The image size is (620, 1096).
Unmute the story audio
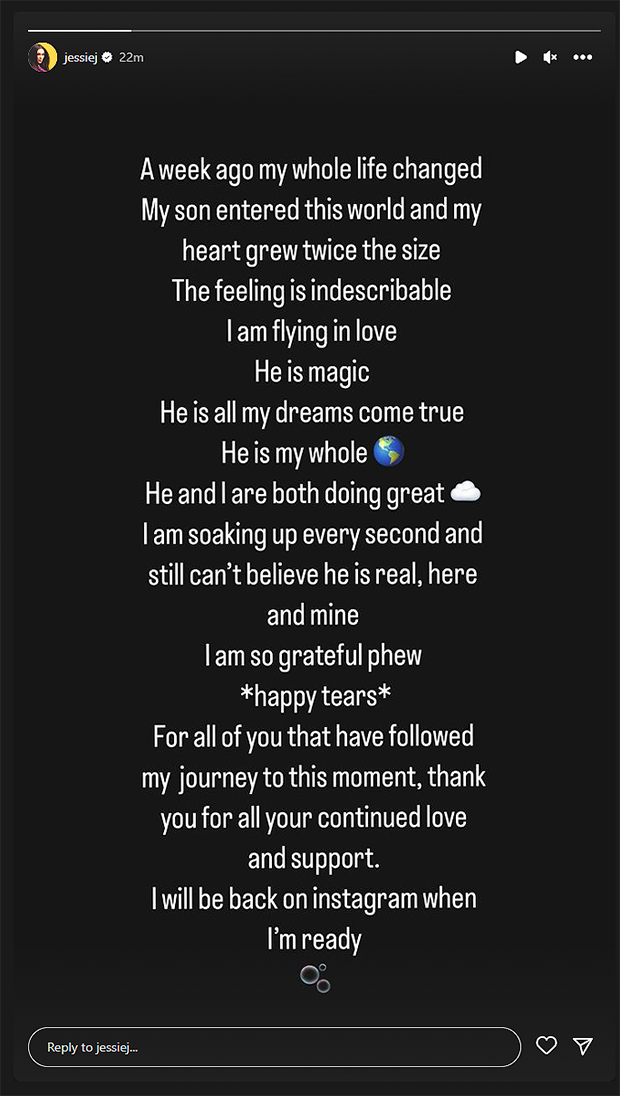(550, 57)
